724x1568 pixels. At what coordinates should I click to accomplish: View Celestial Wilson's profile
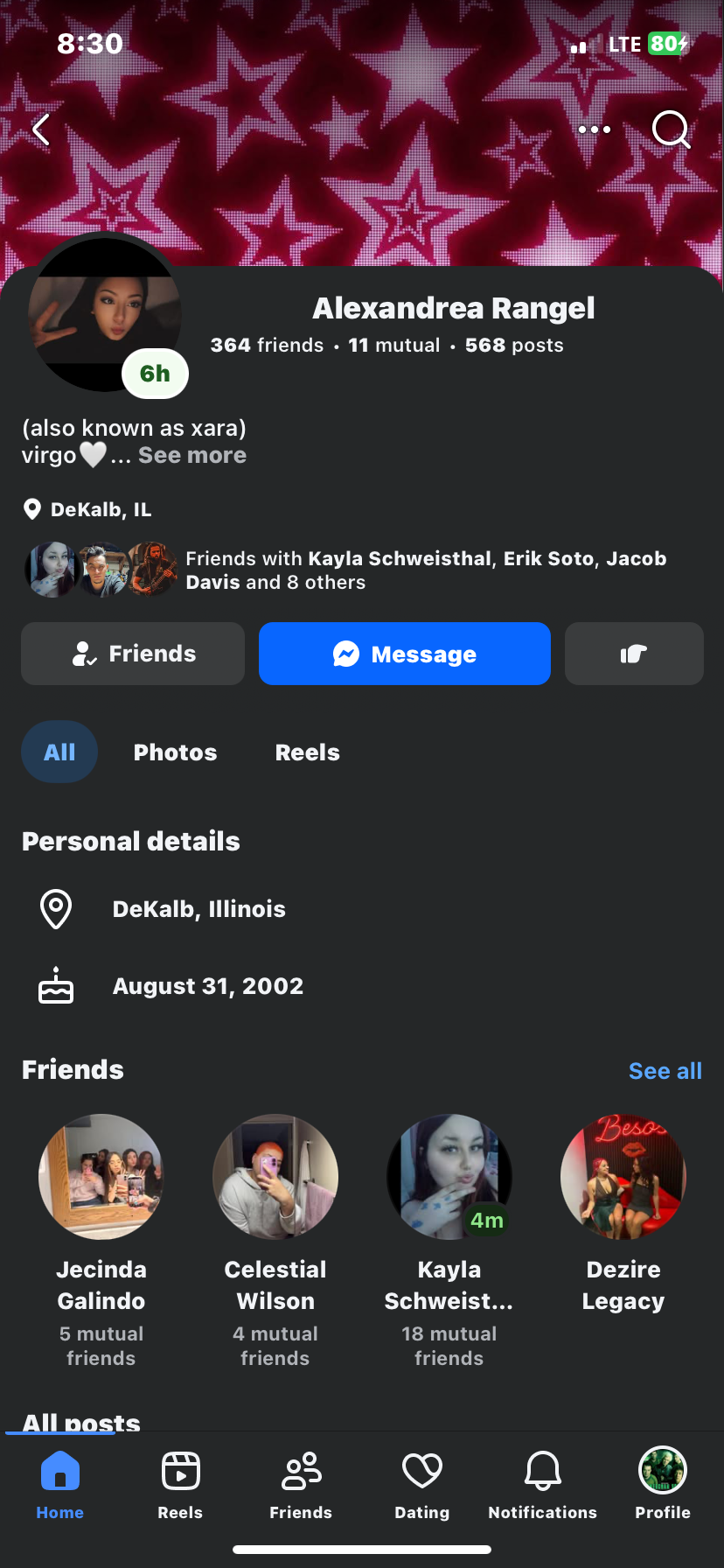tap(275, 1177)
